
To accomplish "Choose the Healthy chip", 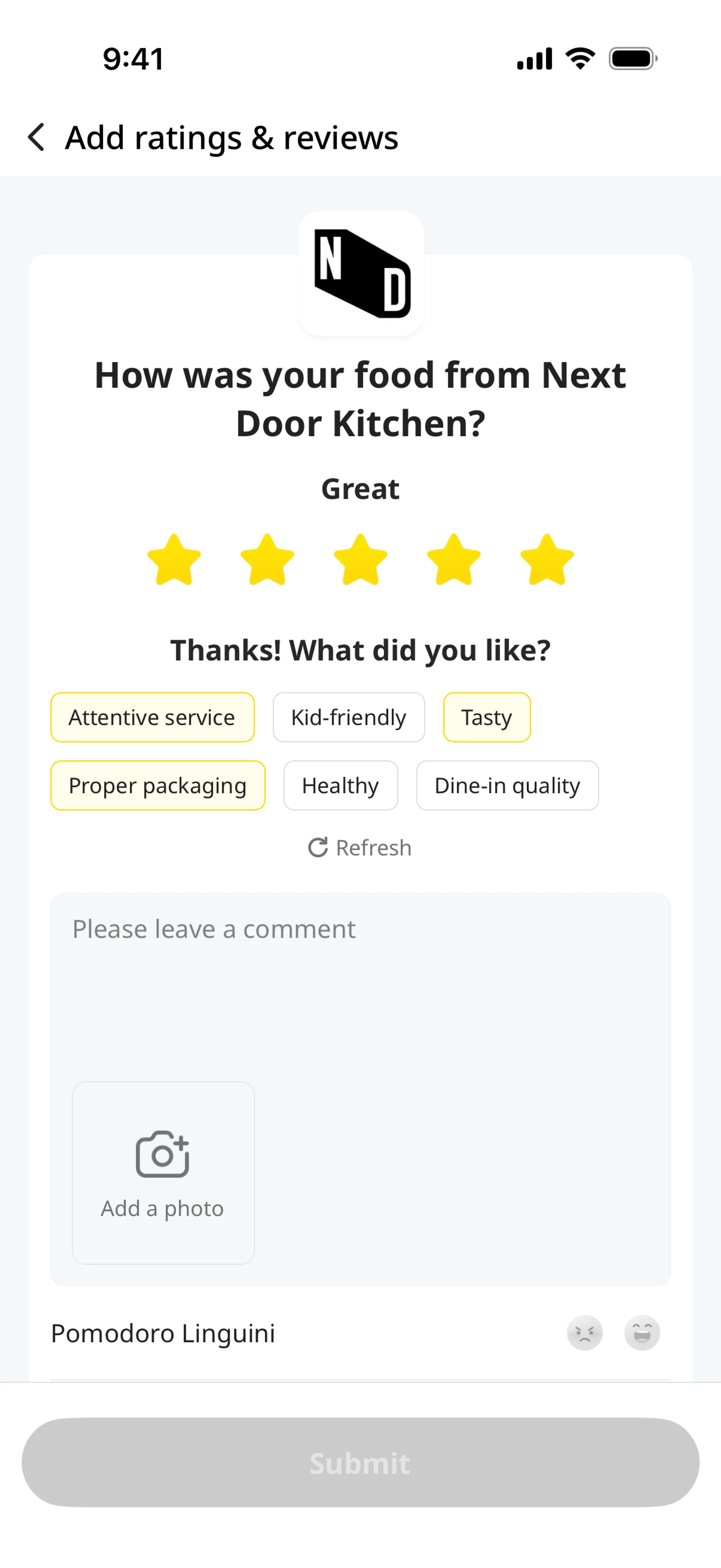I will tap(341, 785).
